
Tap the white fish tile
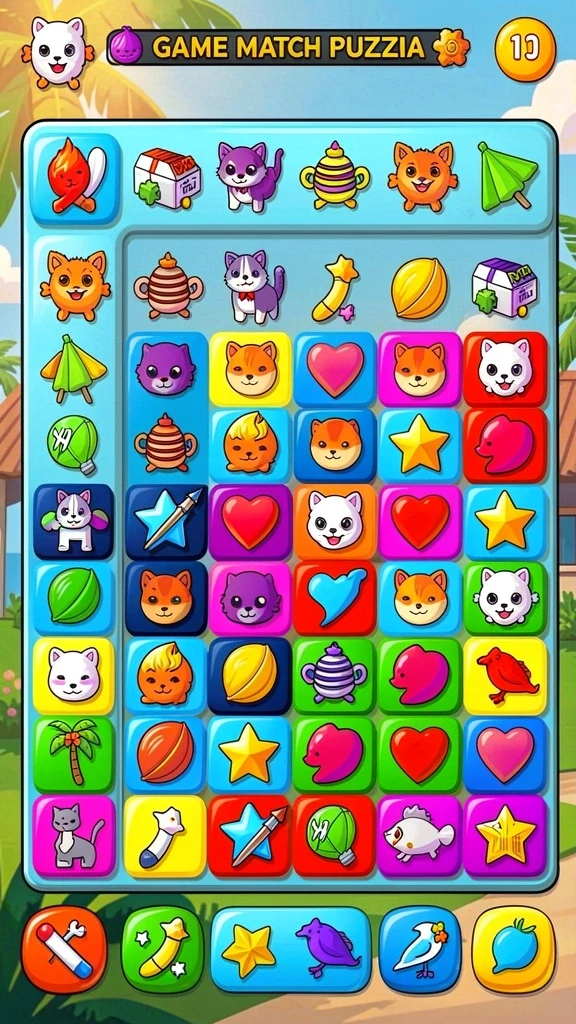coord(419,835)
